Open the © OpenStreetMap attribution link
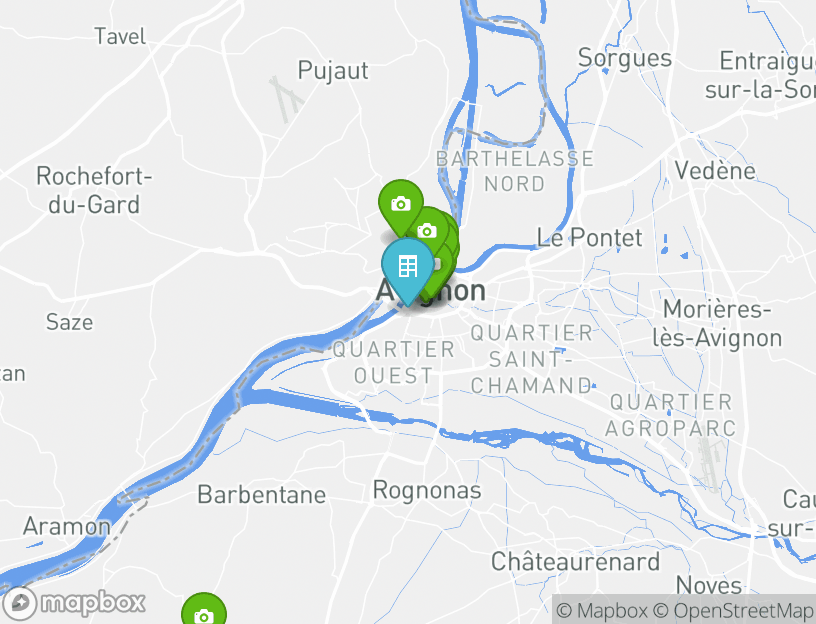 click(733, 610)
